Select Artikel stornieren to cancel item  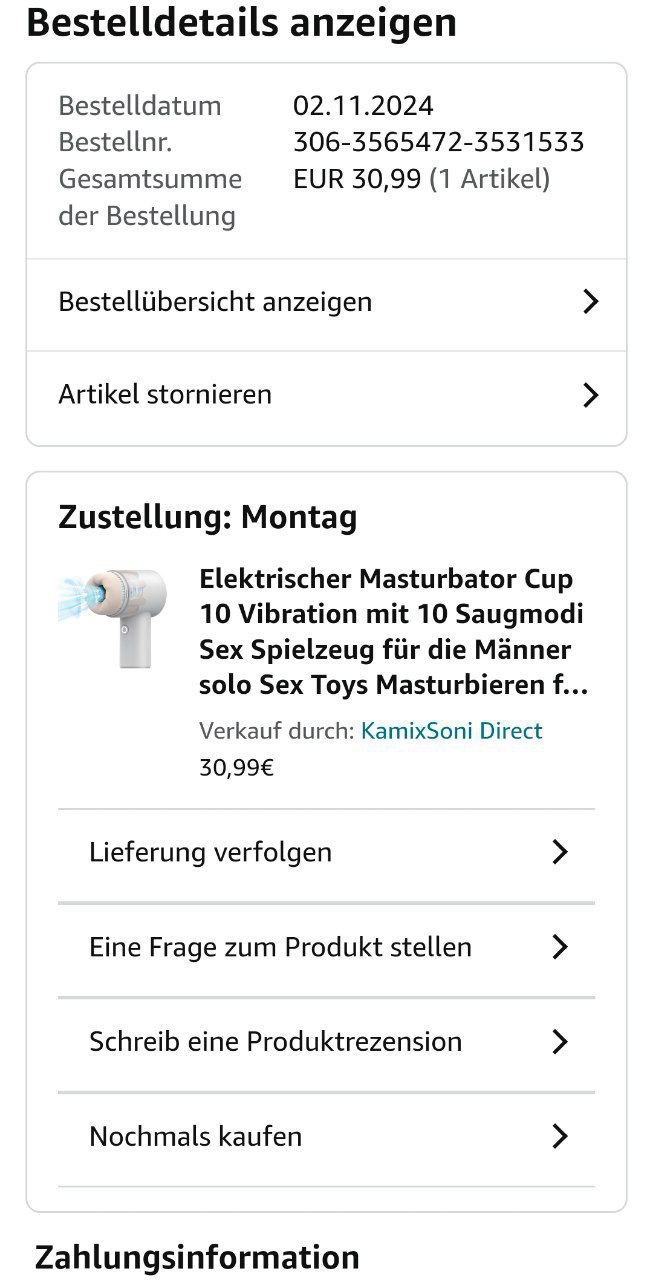pyautogui.click(x=326, y=395)
